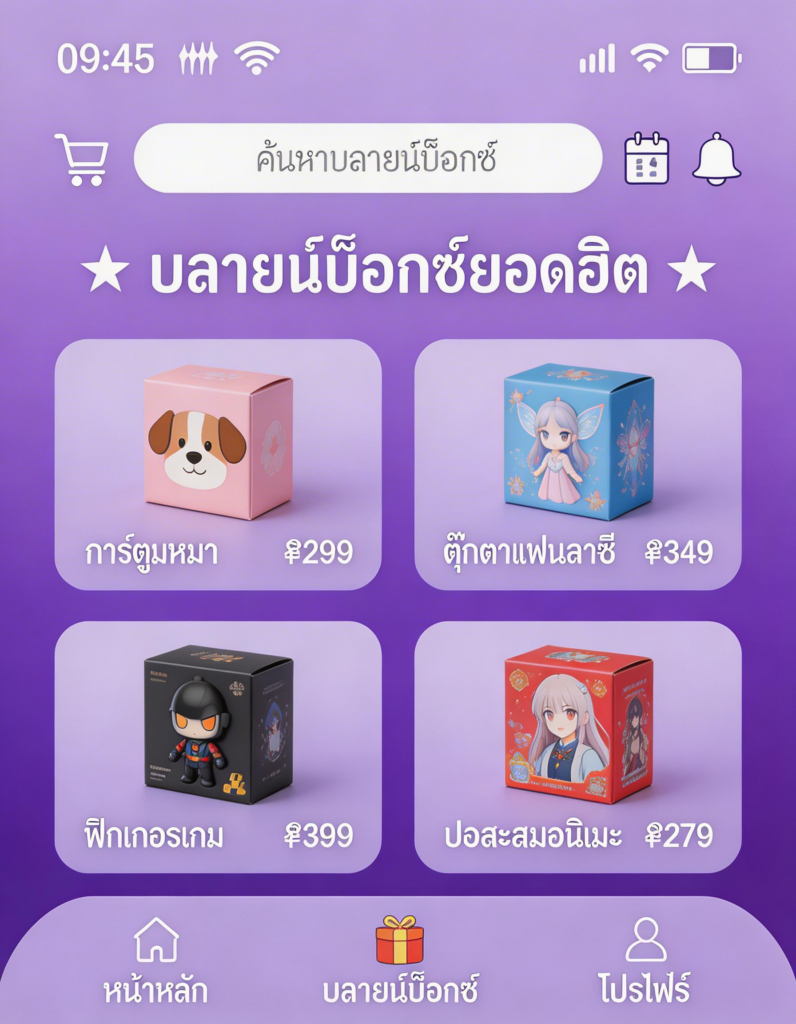Go to the หน้าหลัก home tab
The image size is (796, 1024).
pyautogui.click(x=156, y=963)
